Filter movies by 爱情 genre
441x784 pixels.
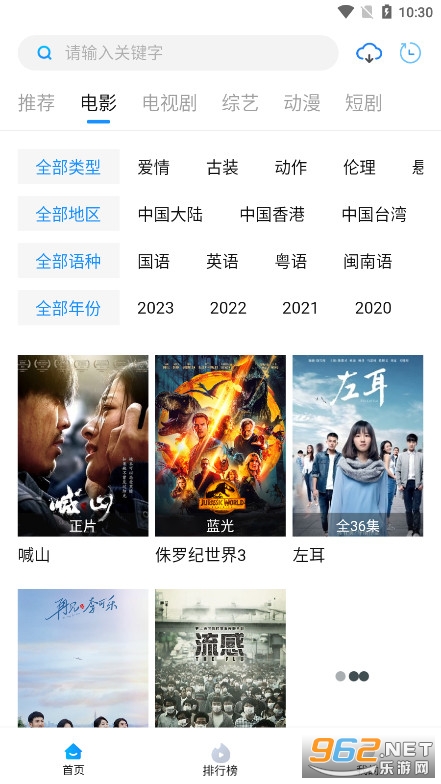[x=154, y=166]
